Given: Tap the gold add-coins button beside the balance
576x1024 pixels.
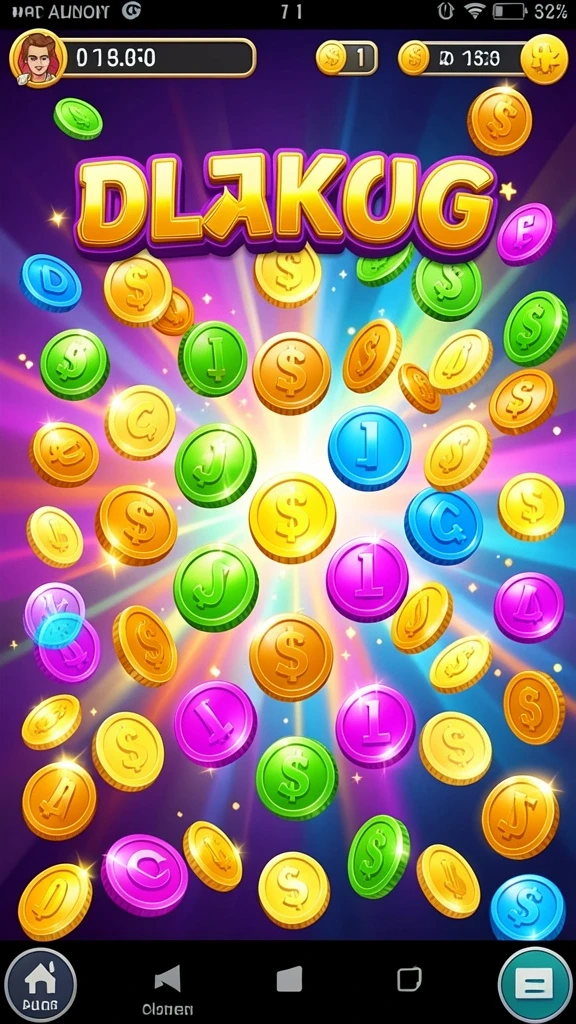Looking at the screenshot, I should (544, 59).
